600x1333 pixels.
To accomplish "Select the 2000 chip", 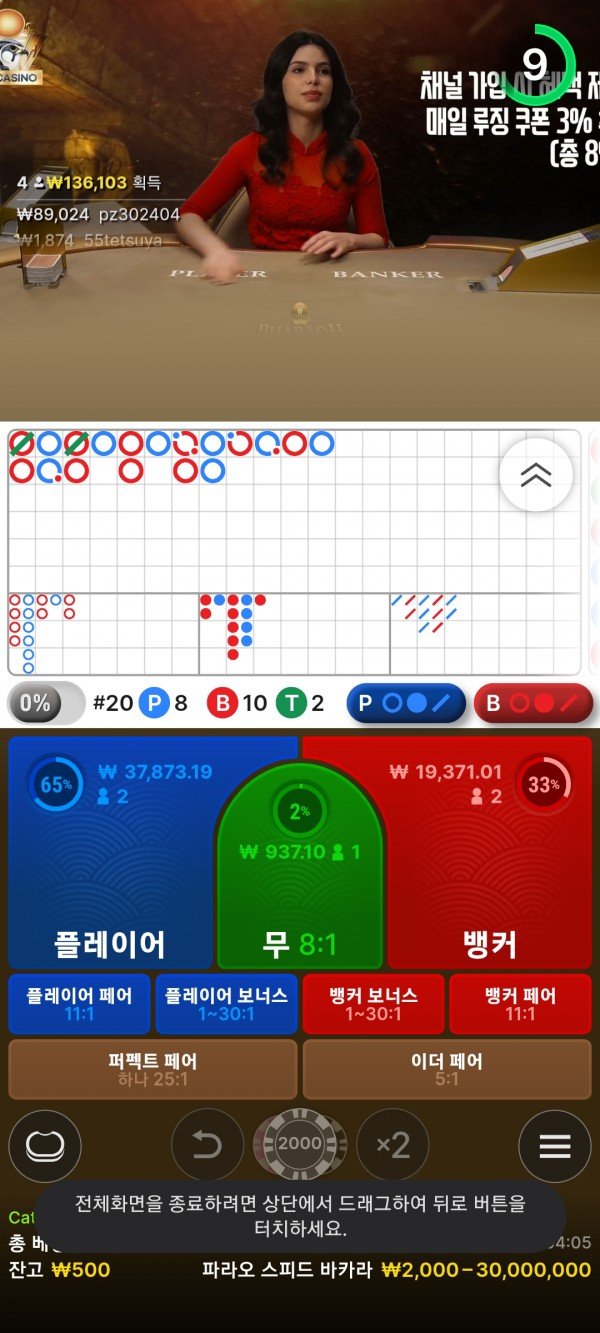I will click(x=299, y=1143).
